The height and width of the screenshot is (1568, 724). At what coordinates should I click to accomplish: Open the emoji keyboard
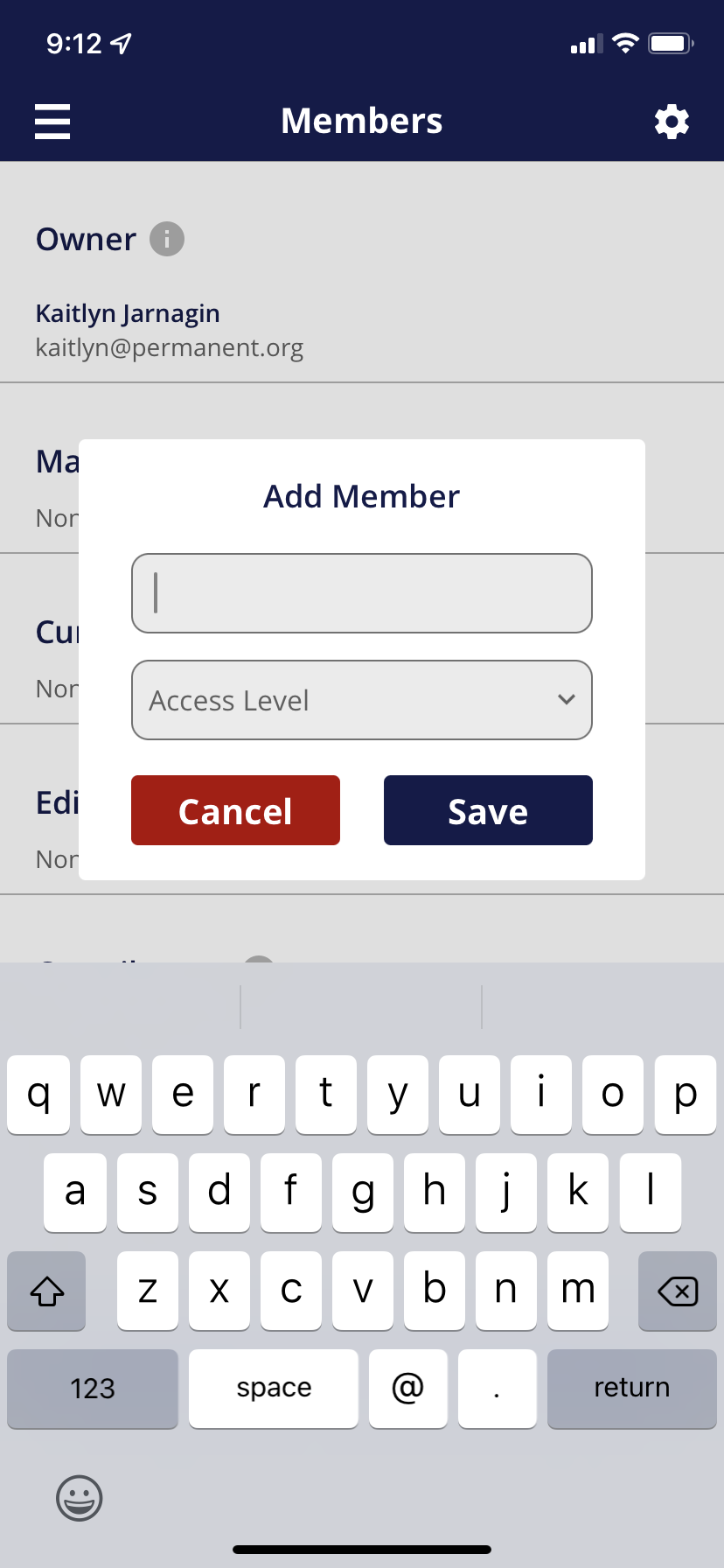tap(80, 1498)
